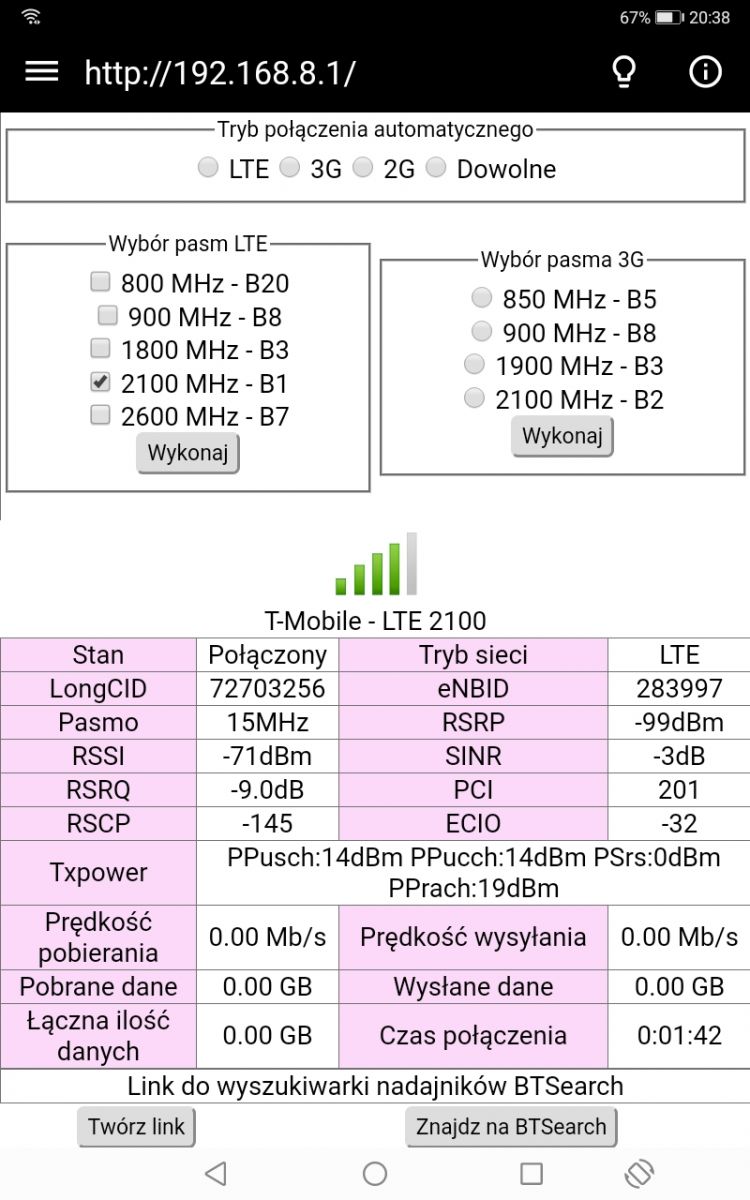Choose 3G band 1900 MHz - B3
The image size is (750, 1200).
pos(475,365)
